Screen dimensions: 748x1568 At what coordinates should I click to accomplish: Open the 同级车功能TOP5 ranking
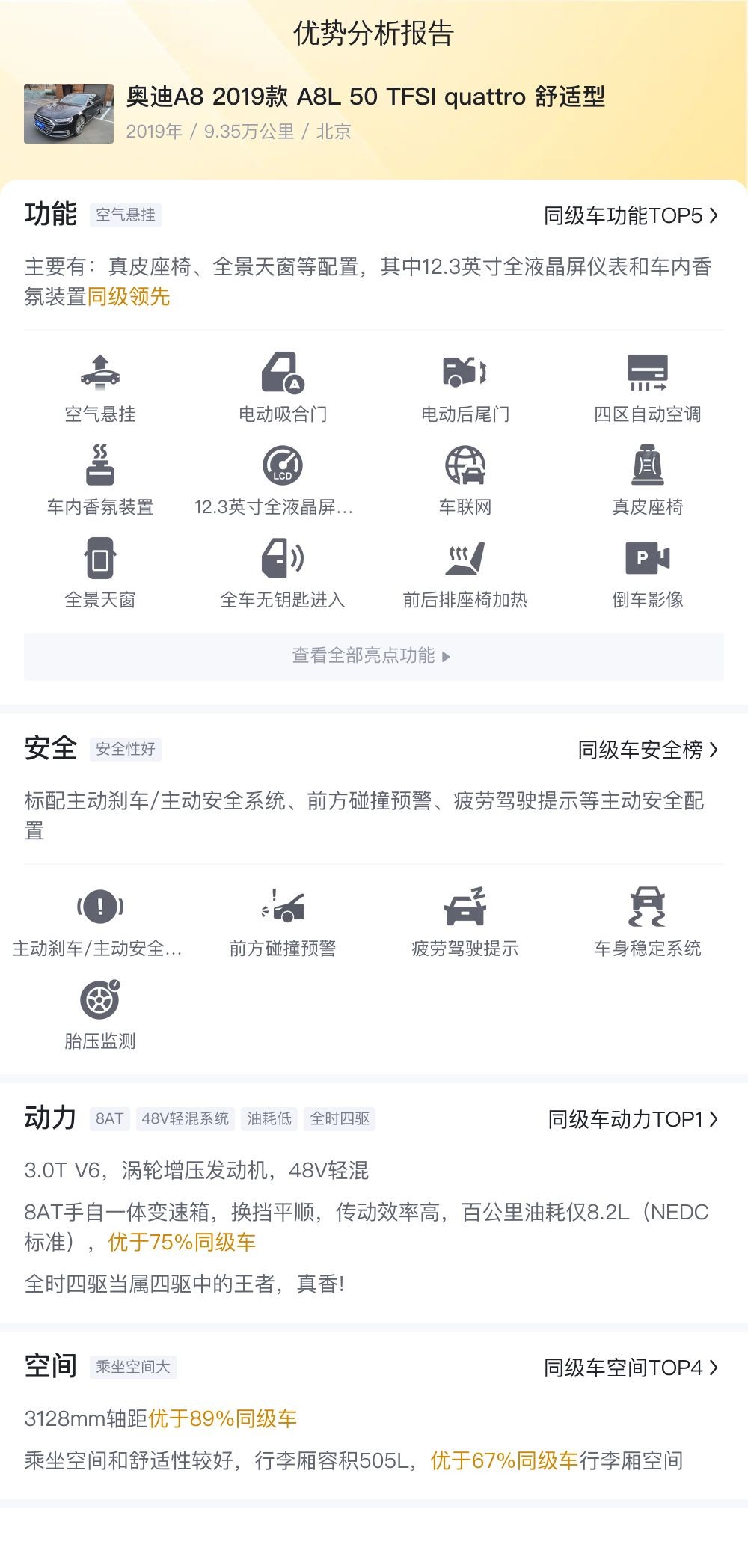coord(630,216)
